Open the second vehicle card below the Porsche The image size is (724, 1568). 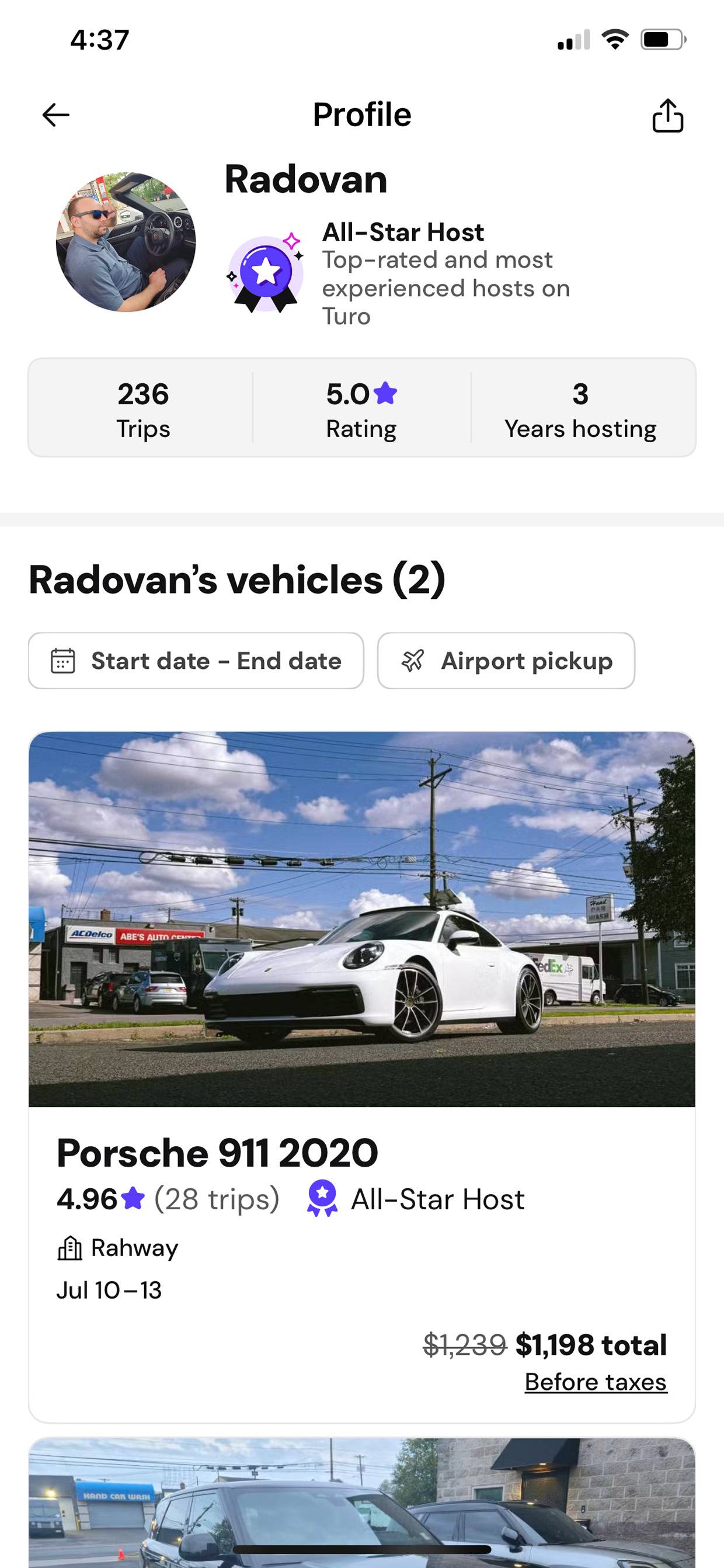(362, 1502)
